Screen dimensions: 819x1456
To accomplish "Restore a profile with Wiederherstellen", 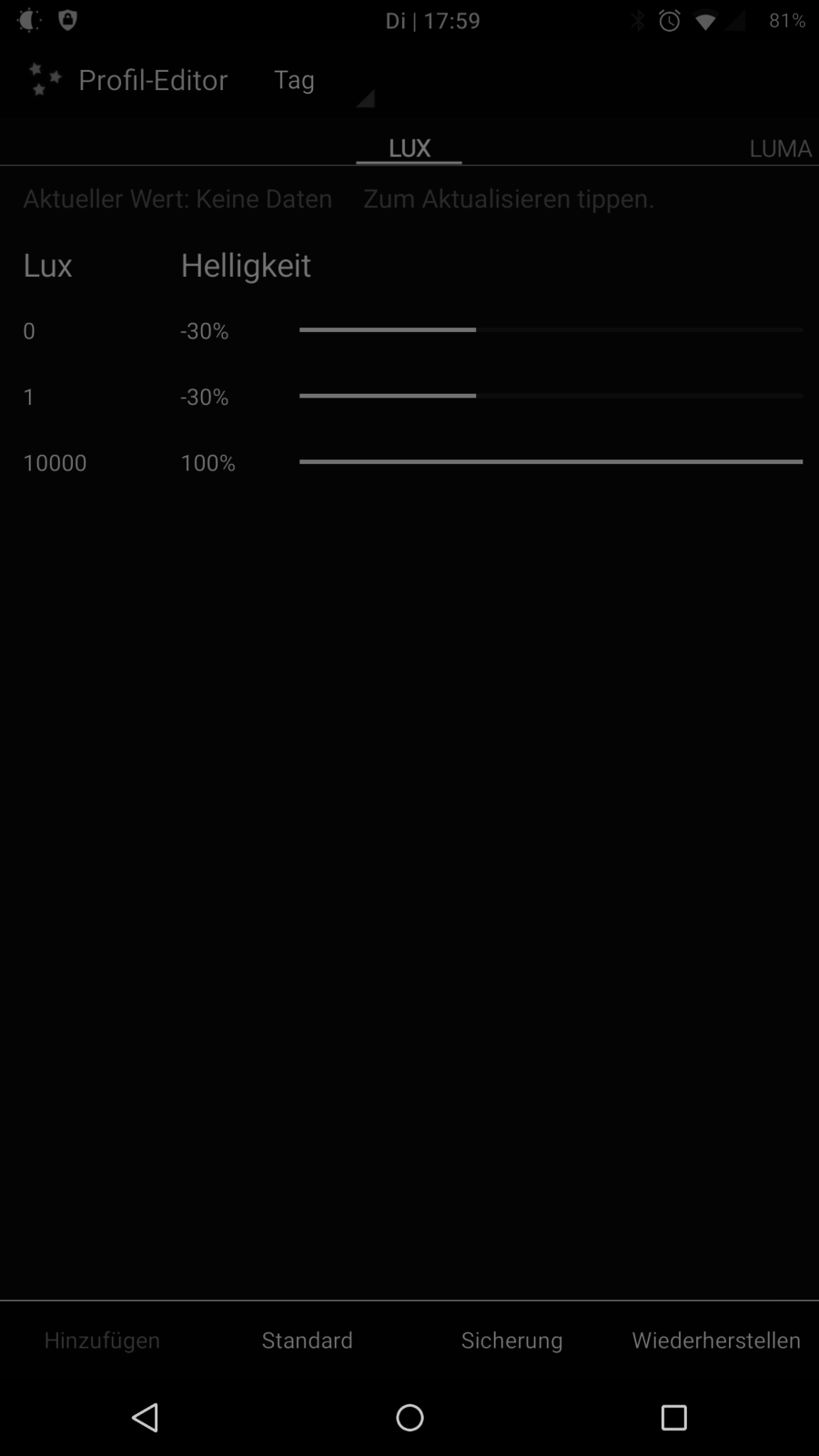I will click(x=716, y=1340).
